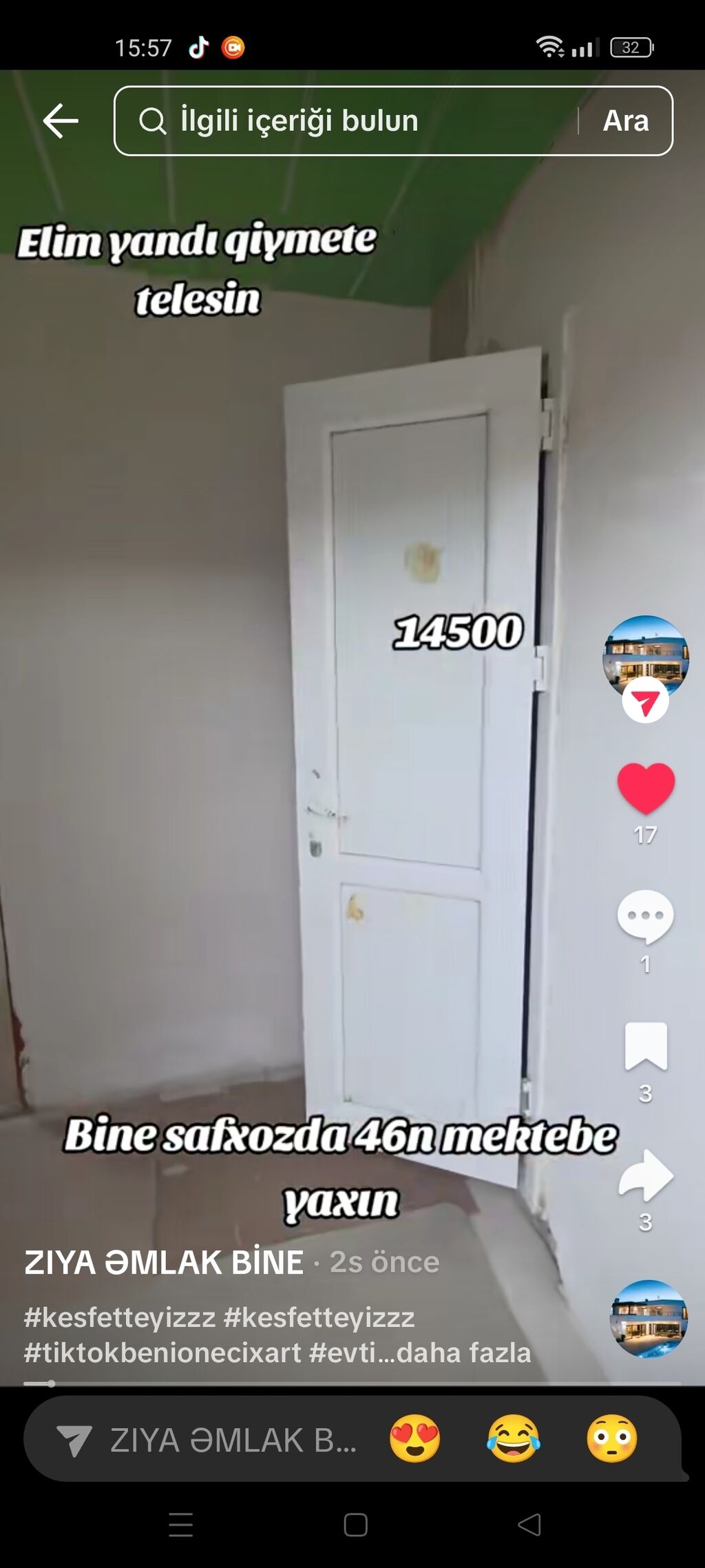Send the flushed face emoji reaction
705x1568 pixels.
611,1439
